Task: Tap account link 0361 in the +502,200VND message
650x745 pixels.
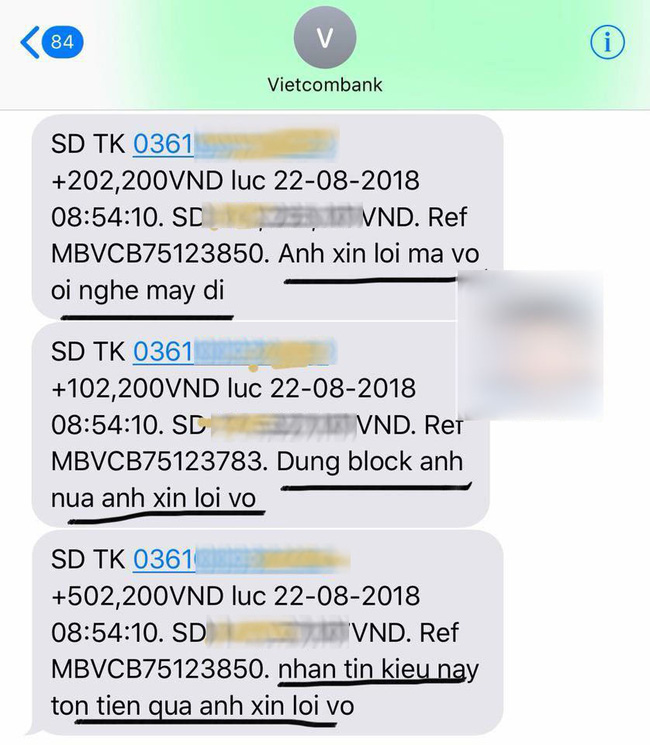Action: [162, 559]
